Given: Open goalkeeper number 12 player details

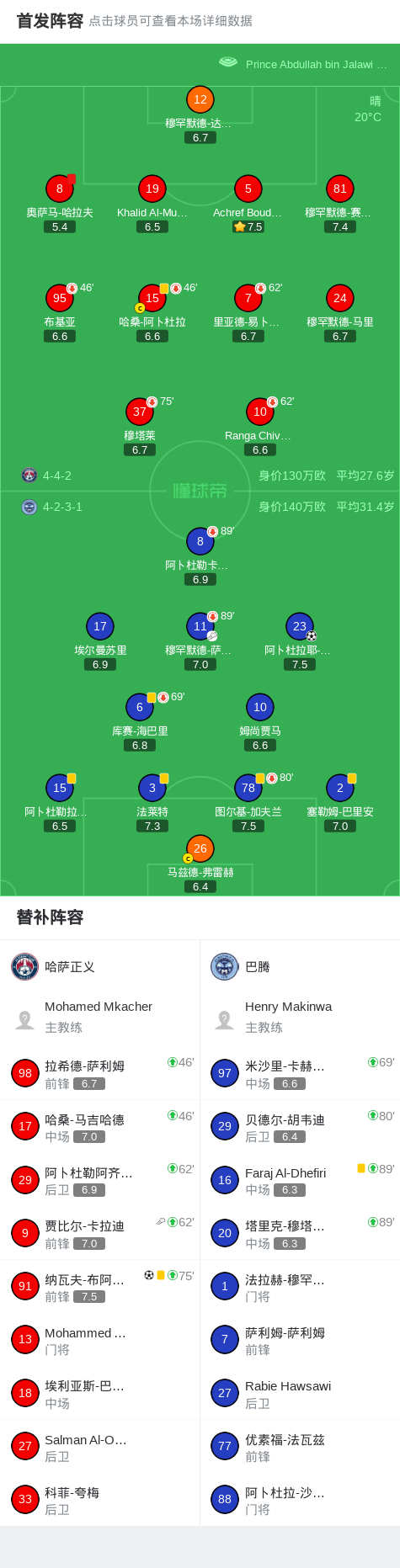Looking at the screenshot, I should click(200, 114).
